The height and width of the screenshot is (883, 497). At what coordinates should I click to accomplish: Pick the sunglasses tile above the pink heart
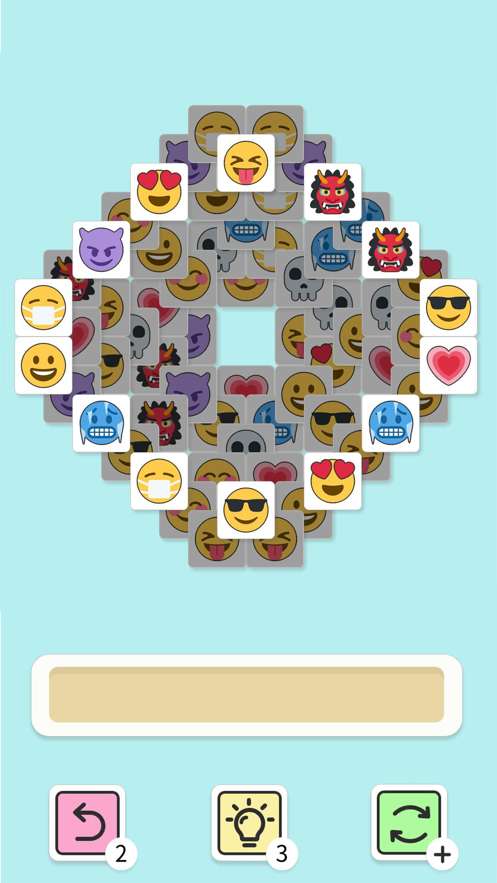tap(449, 307)
